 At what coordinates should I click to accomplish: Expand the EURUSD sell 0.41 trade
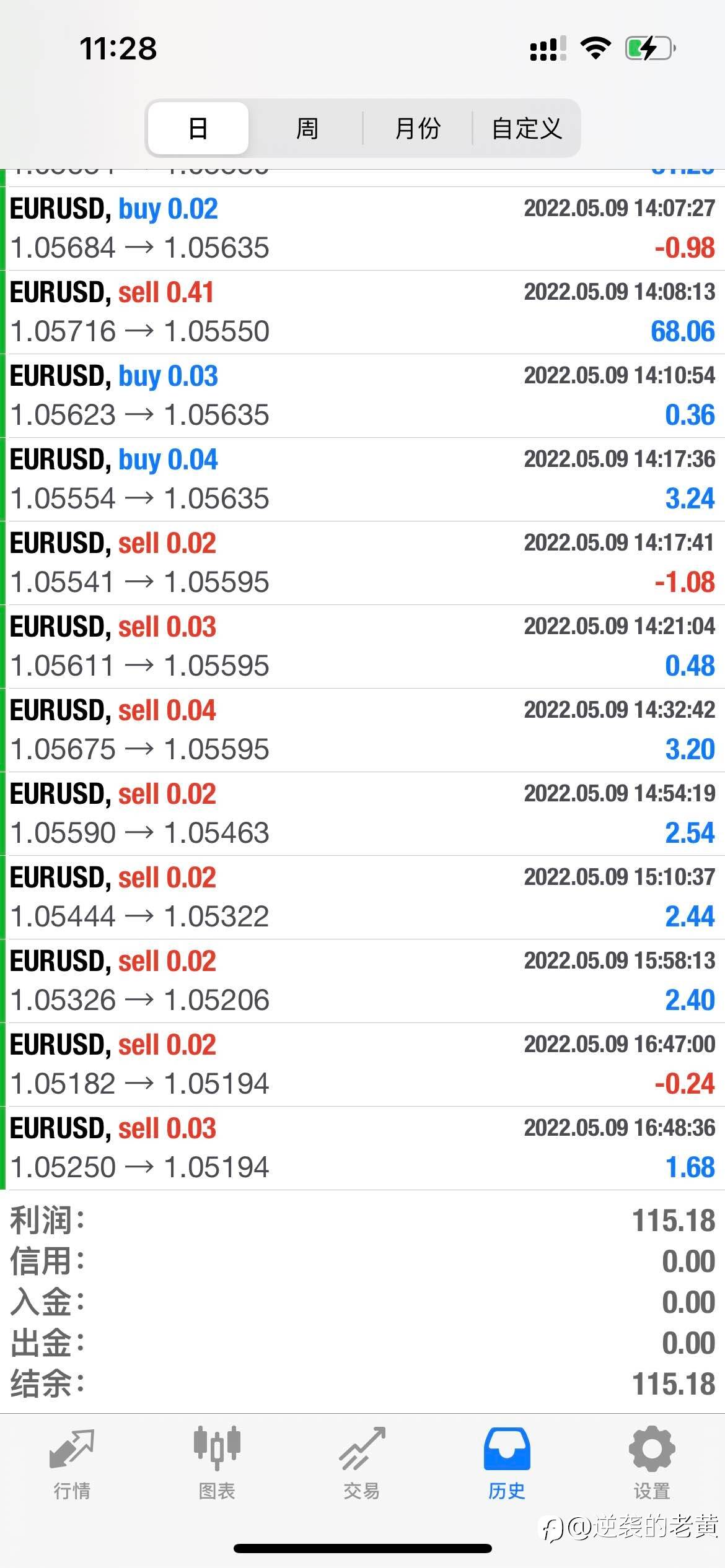(362, 312)
